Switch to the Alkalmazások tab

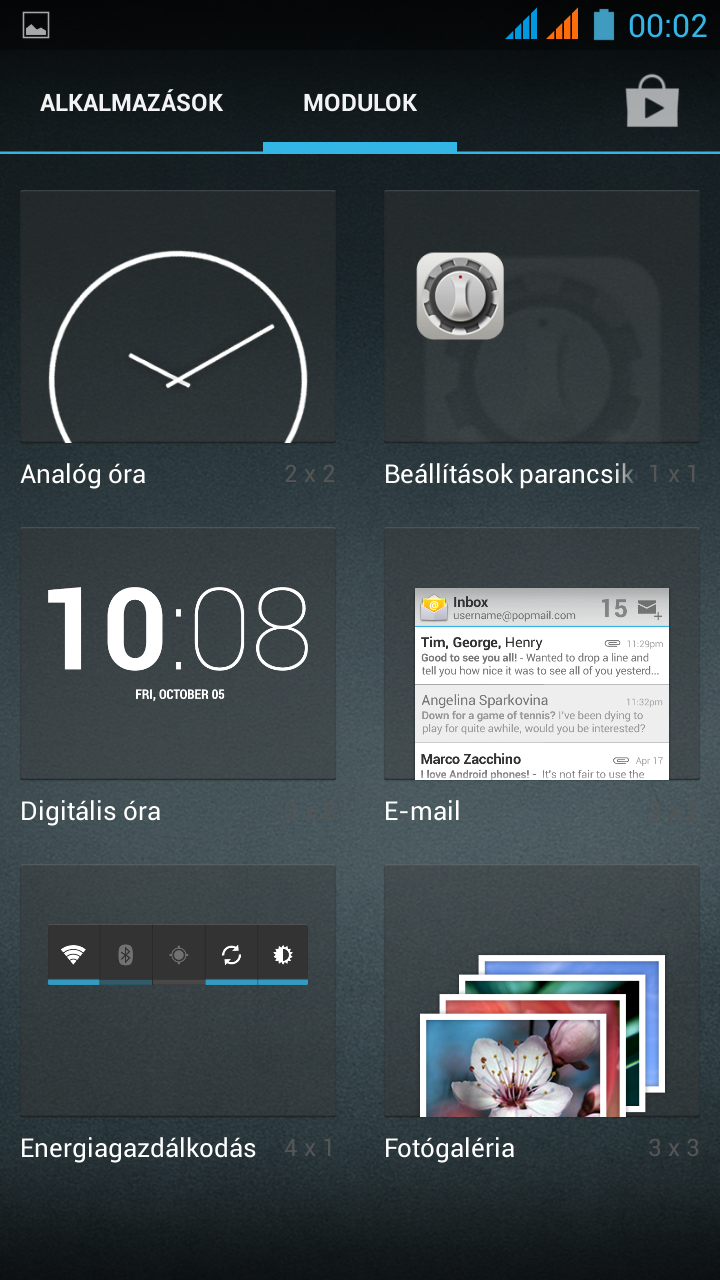pos(131,103)
